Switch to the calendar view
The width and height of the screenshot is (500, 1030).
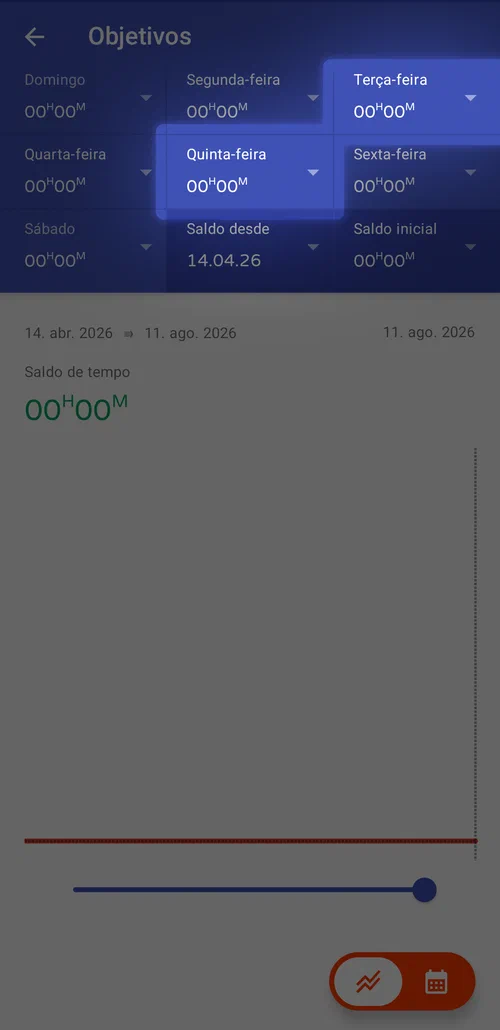(436, 981)
